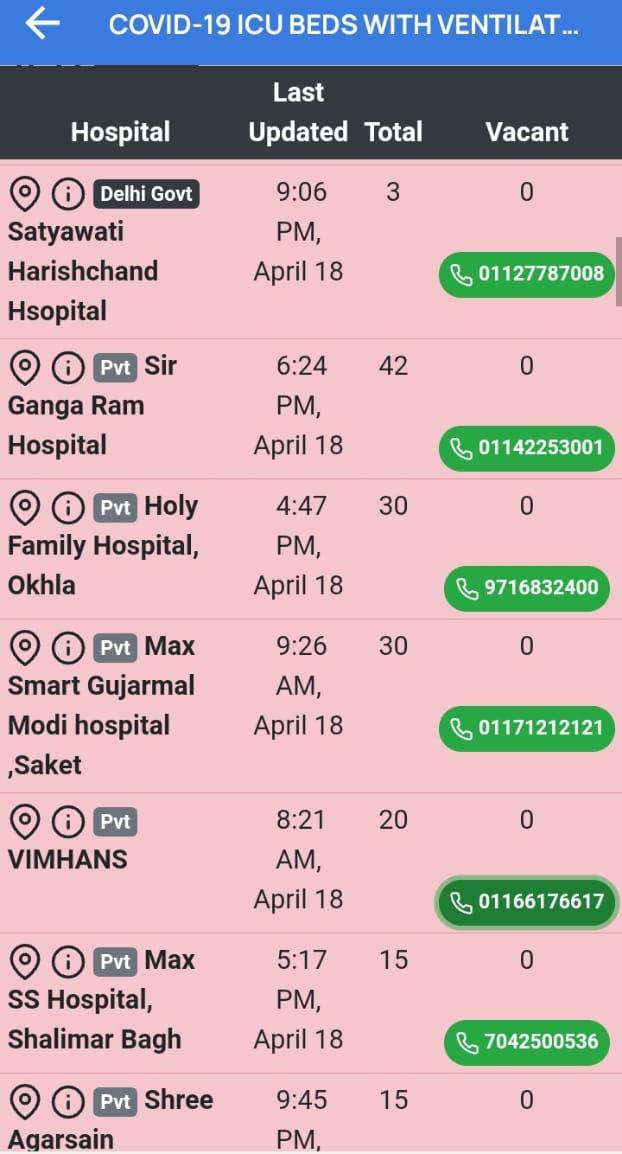The width and height of the screenshot is (622, 1154).
Task: Open location pin for Max Shalimar Bagh
Action: [x=24, y=961]
